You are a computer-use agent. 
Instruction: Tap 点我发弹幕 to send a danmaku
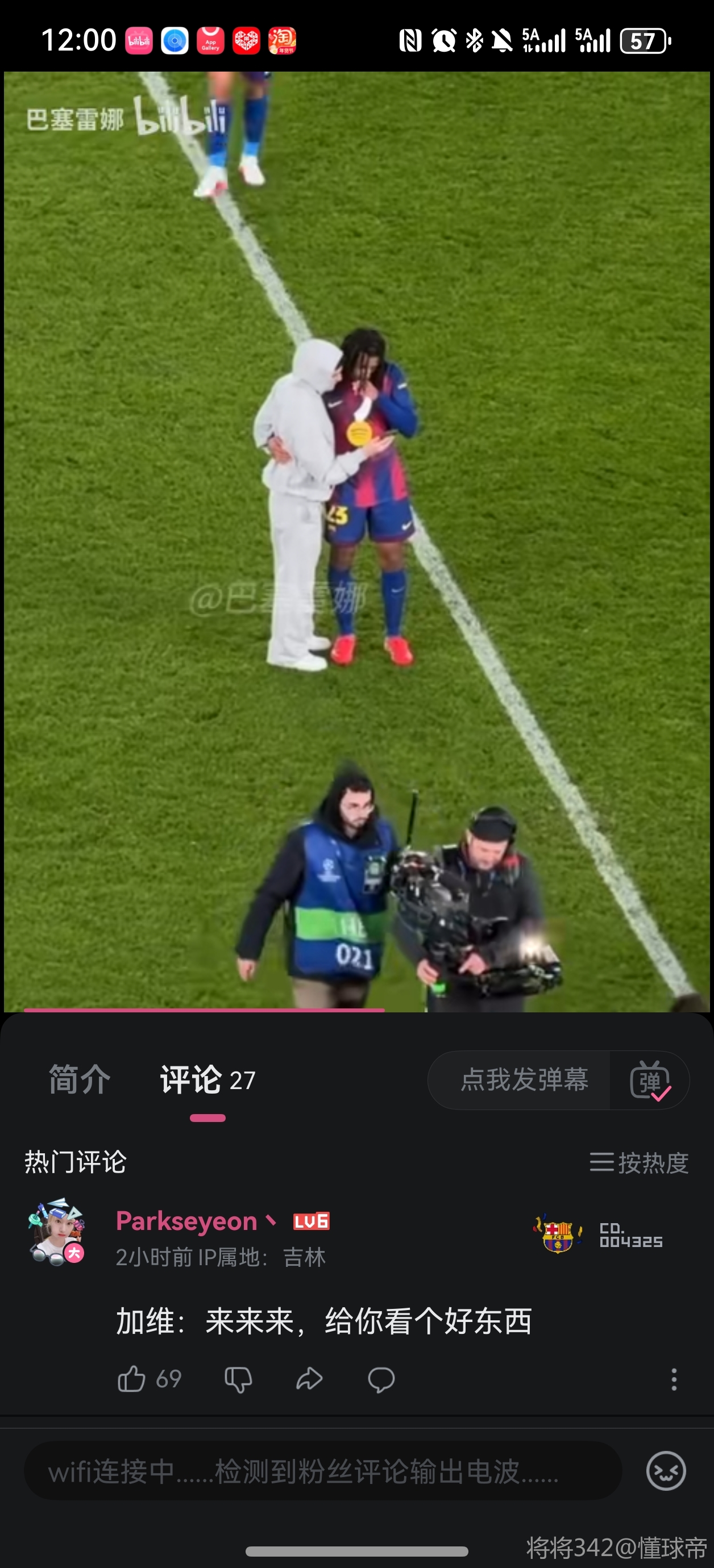tap(524, 1080)
